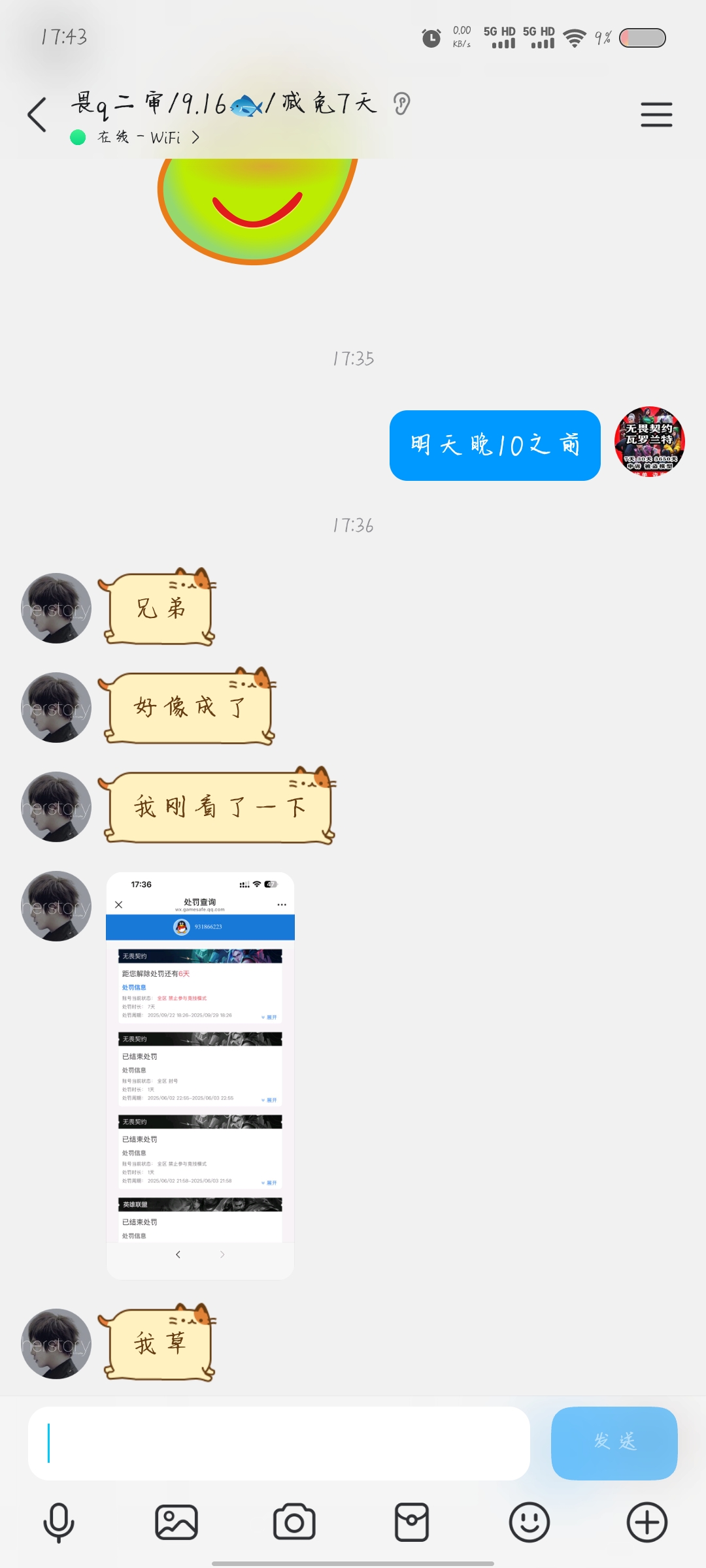Send a red packet
The height and width of the screenshot is (1568, 706).
coord(412,1522)
